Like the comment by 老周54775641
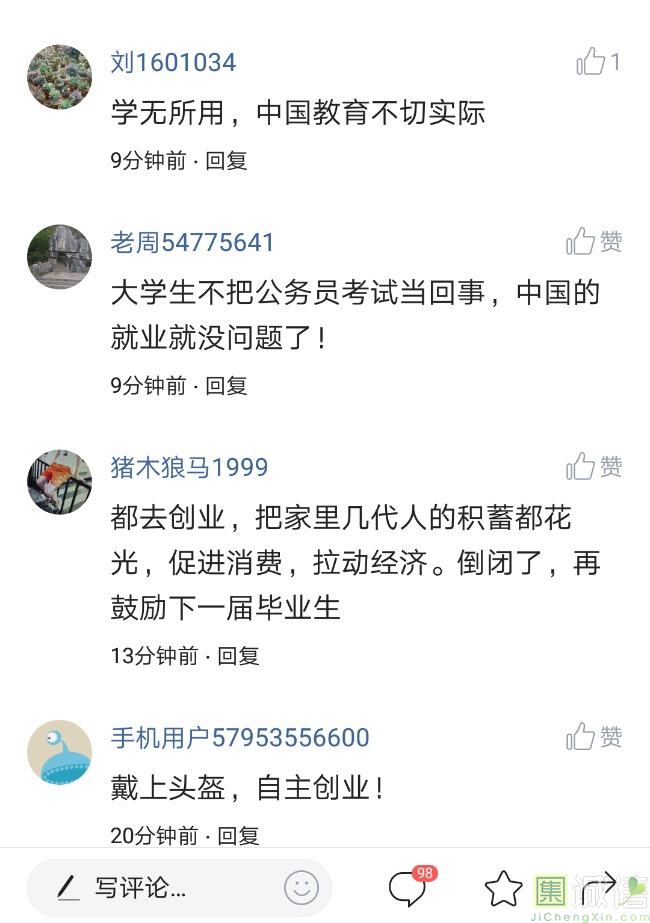 pos(581,241)
